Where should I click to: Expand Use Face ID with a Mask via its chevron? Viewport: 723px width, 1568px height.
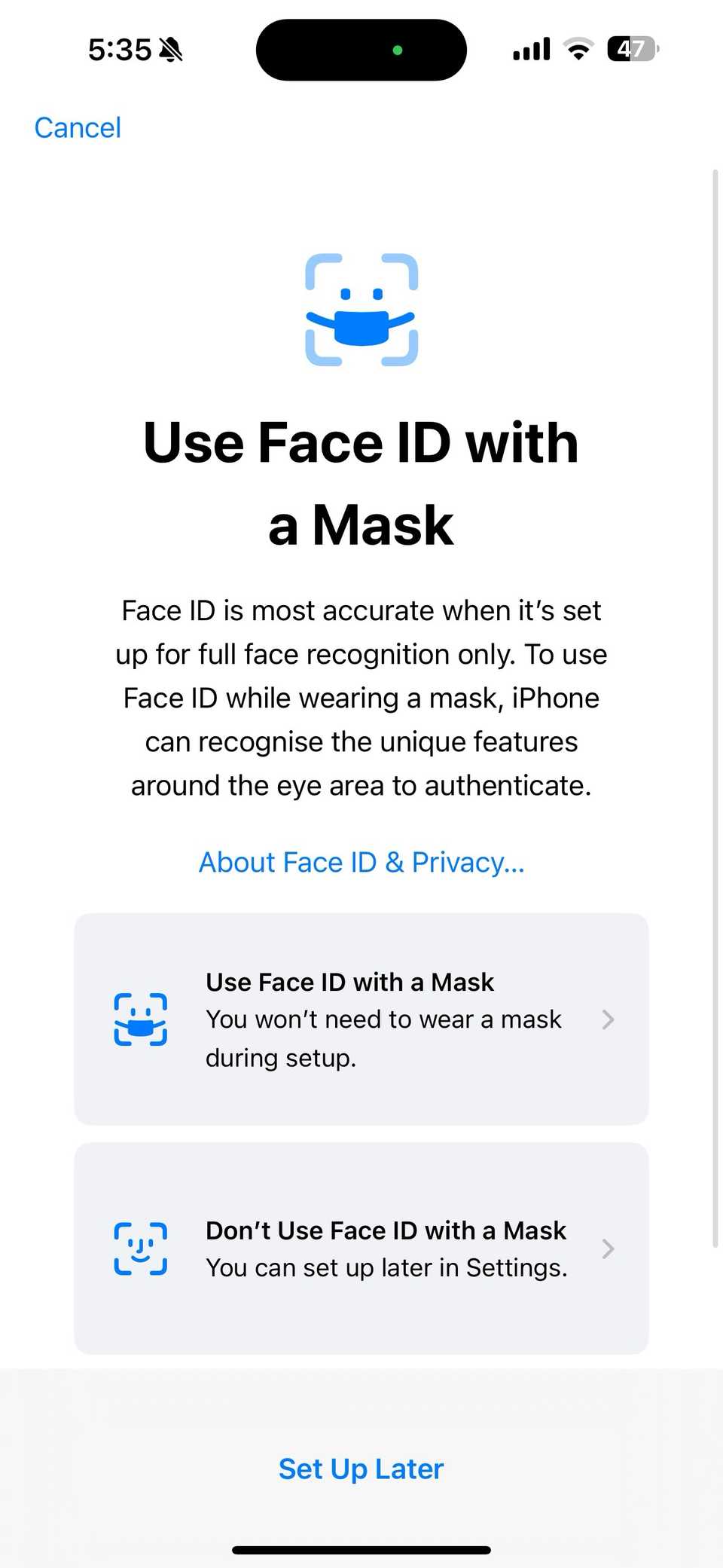click(607, 1019)
